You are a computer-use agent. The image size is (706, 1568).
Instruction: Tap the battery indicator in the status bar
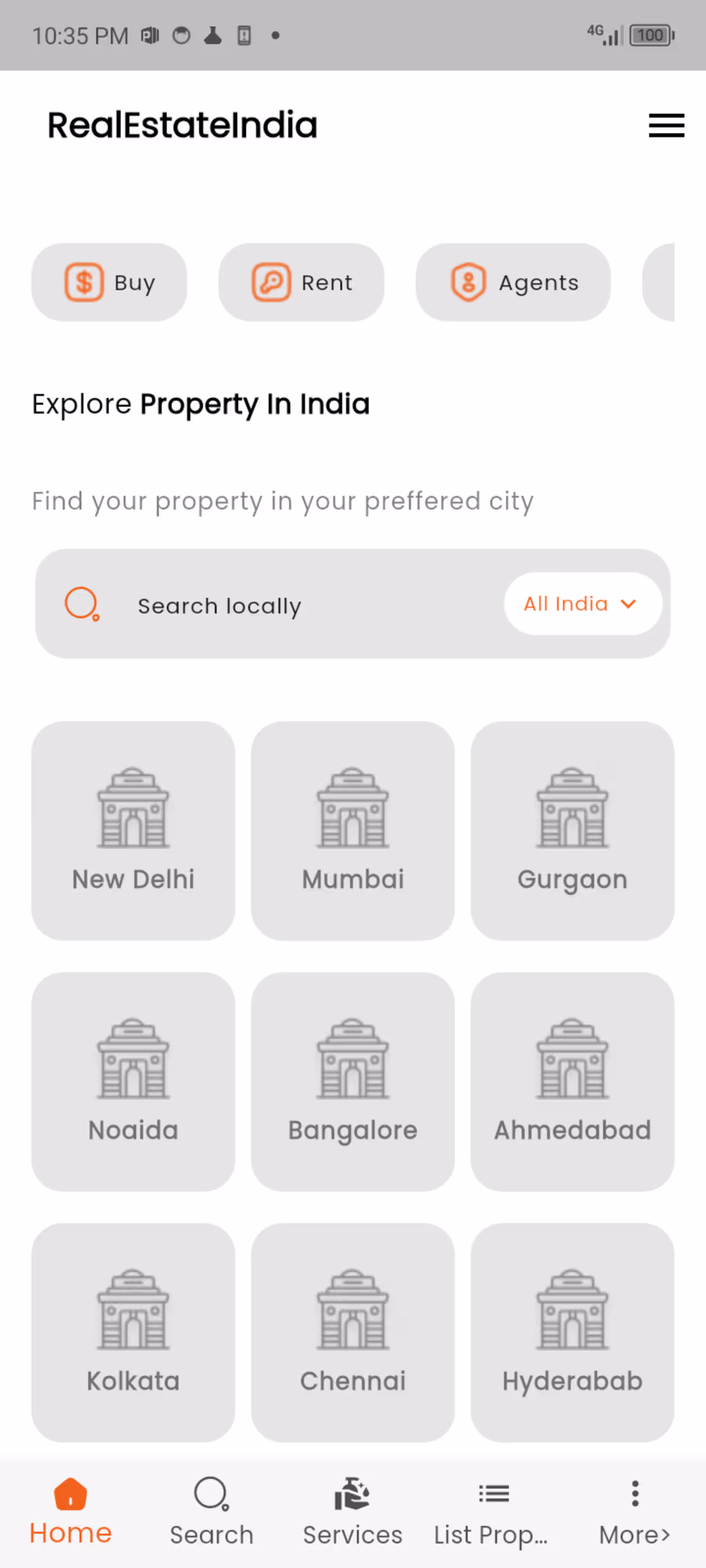[x=650, y=35]
